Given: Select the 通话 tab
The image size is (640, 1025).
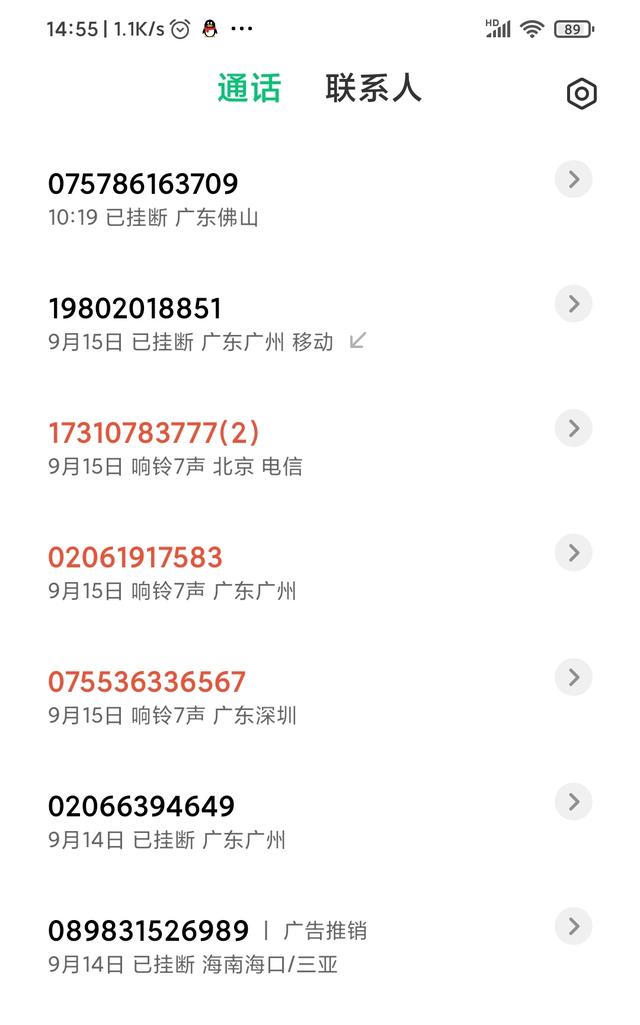Looking at the screenshot, I should click(x=249, y=88).
